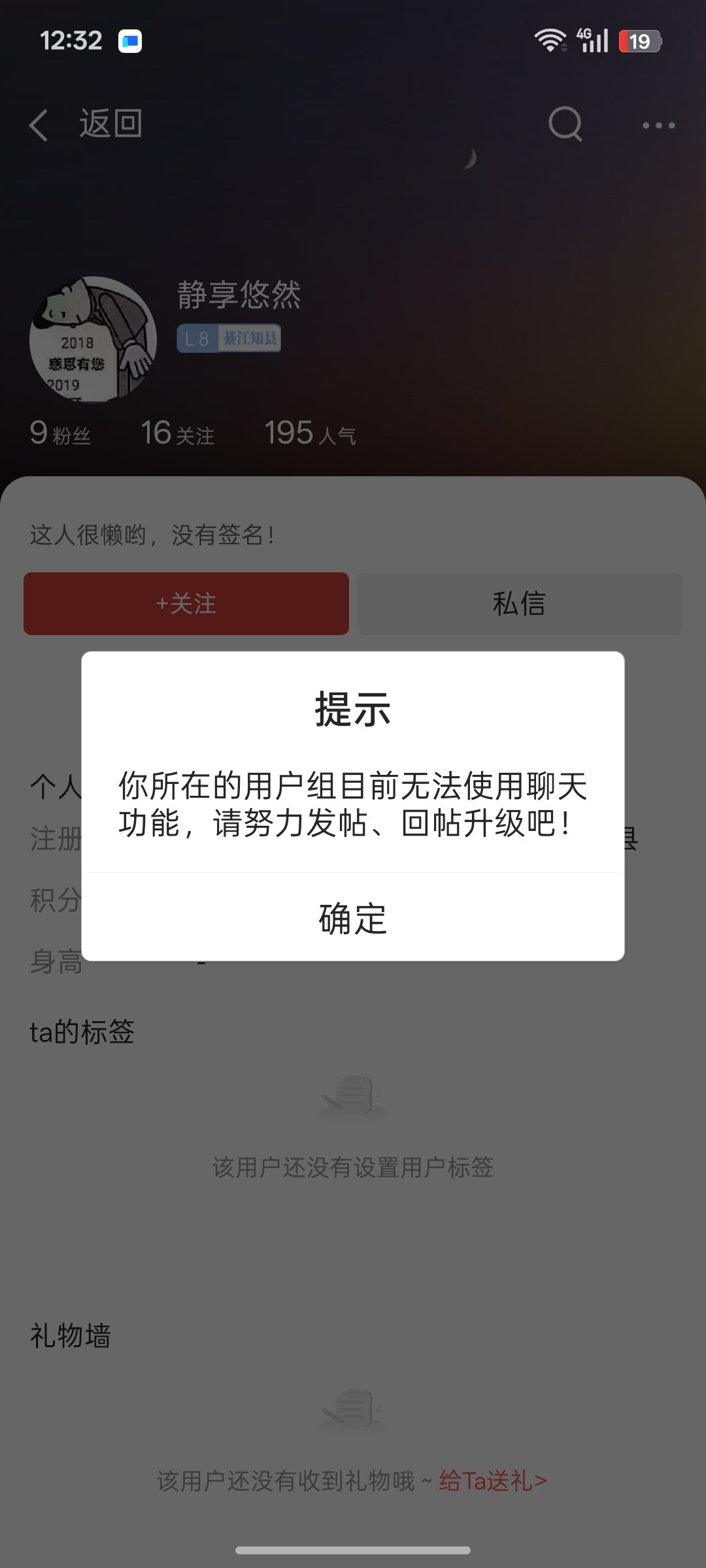The height and width of the screenshot is (1568, 706).
Task: Tap the 给Ta送礼 gift link
Action: coord(492,1480)
